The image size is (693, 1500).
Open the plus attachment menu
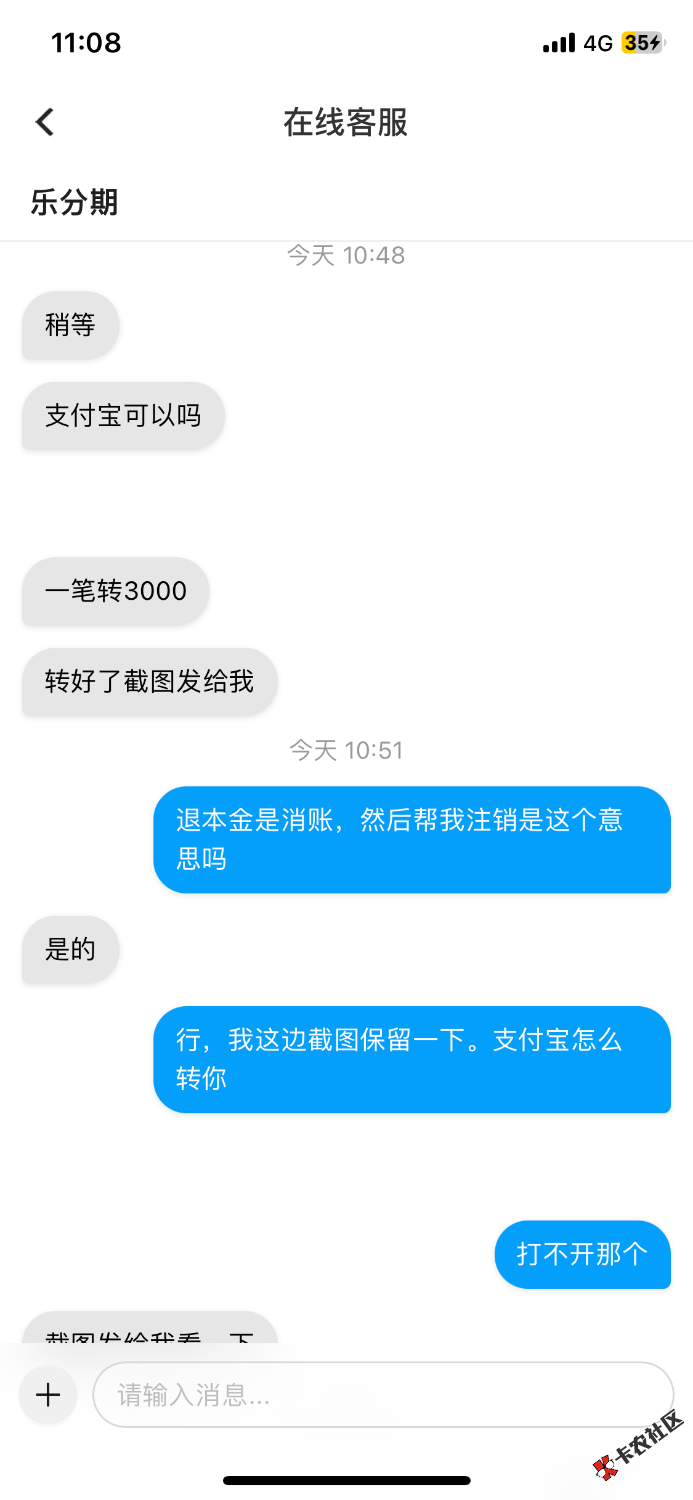(48, 1394)
